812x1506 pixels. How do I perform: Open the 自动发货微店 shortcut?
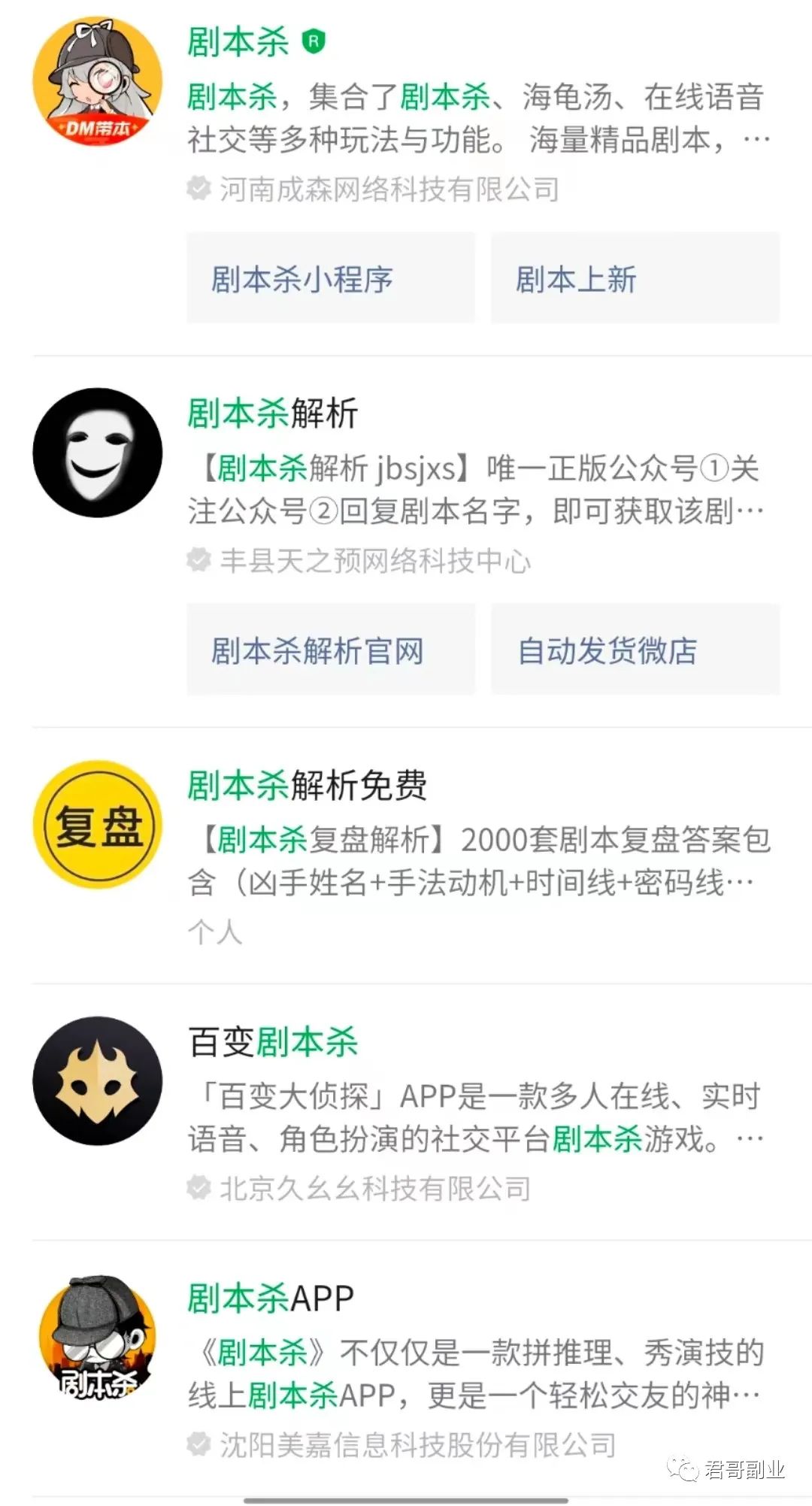(635, 650)
